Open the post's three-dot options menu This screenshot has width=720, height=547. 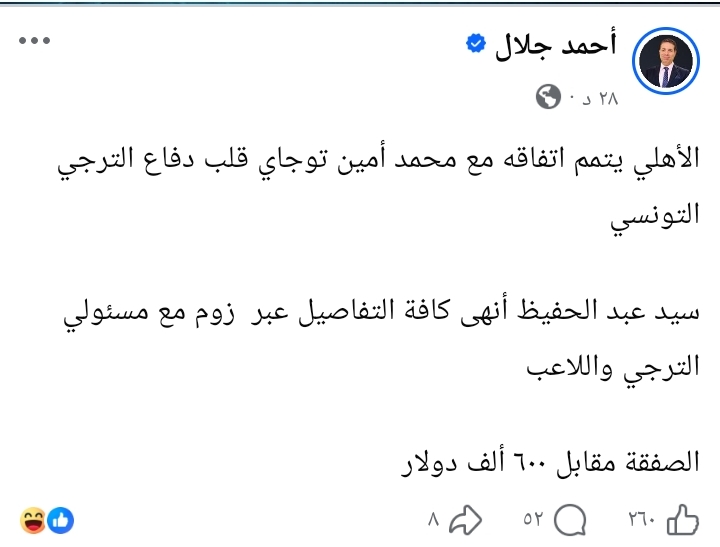point(34,40)
